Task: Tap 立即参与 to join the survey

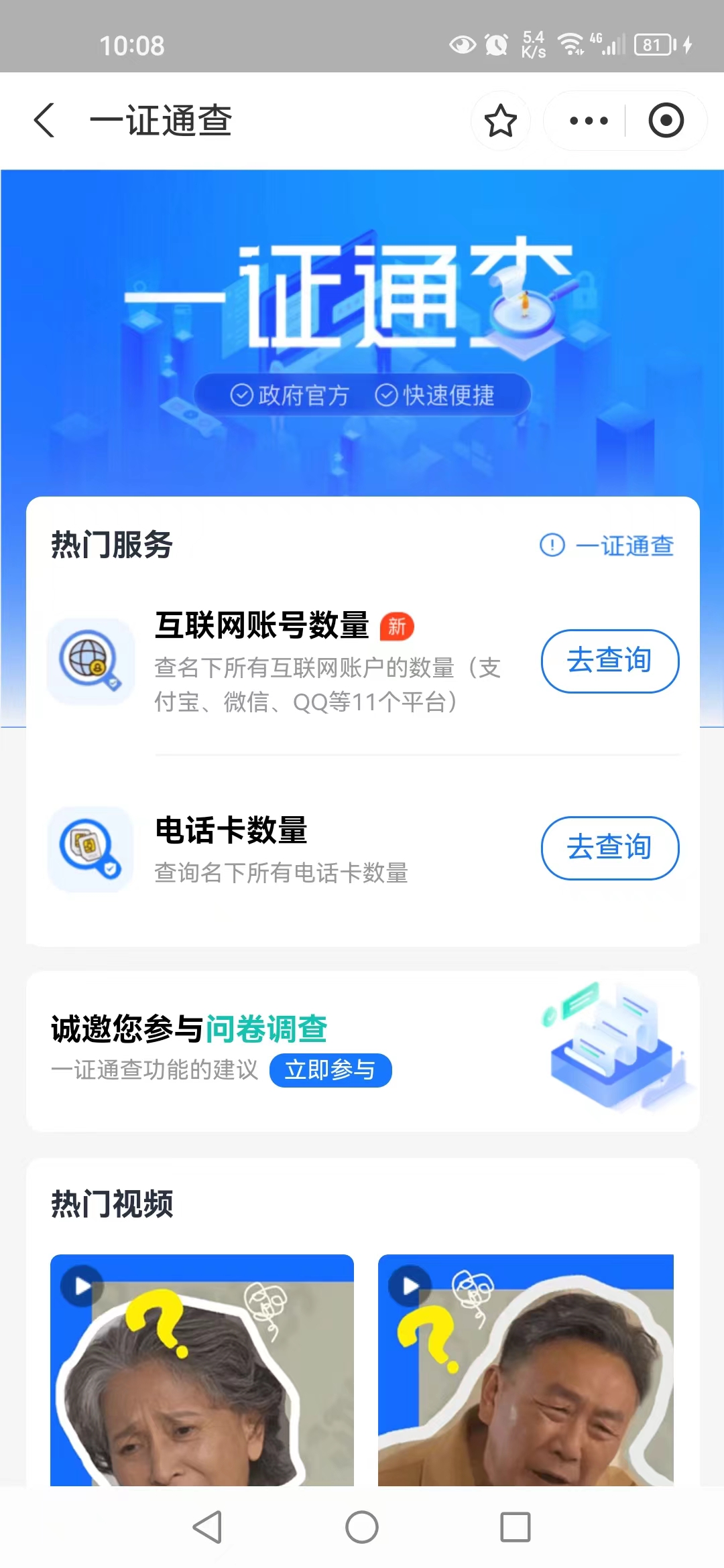Action: 330,1069
